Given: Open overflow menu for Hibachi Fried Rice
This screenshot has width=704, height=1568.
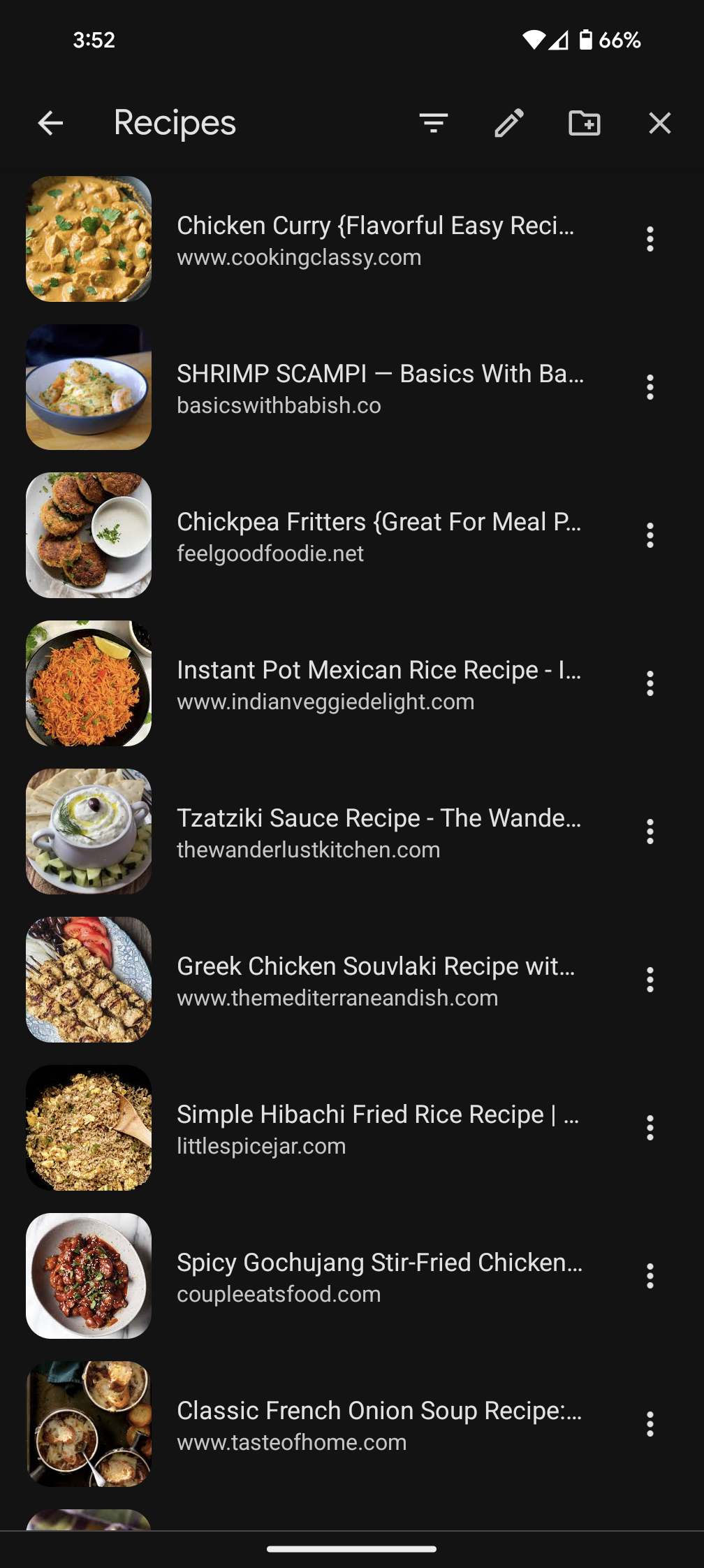Looking at the screenshot, I should (x=650, y=1128).
